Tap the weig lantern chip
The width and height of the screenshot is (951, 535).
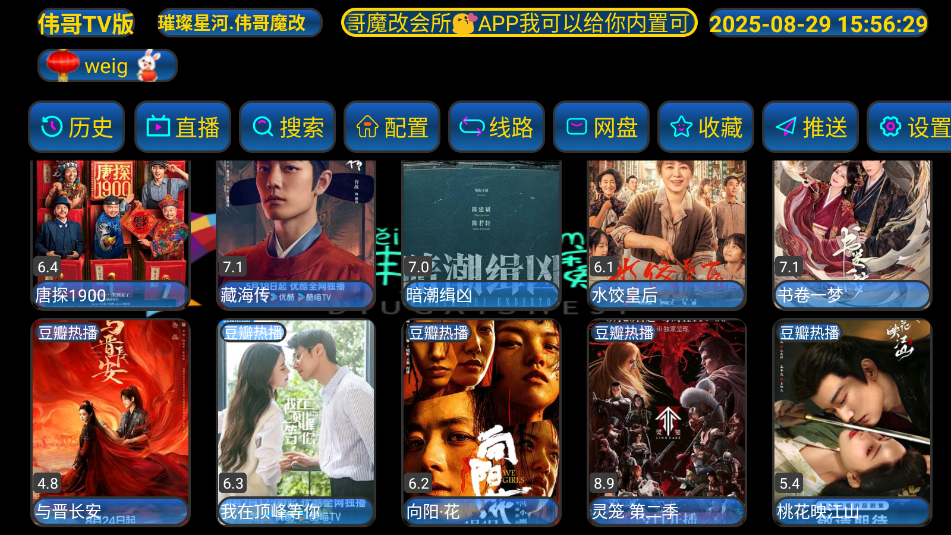(x=107, y=66)
